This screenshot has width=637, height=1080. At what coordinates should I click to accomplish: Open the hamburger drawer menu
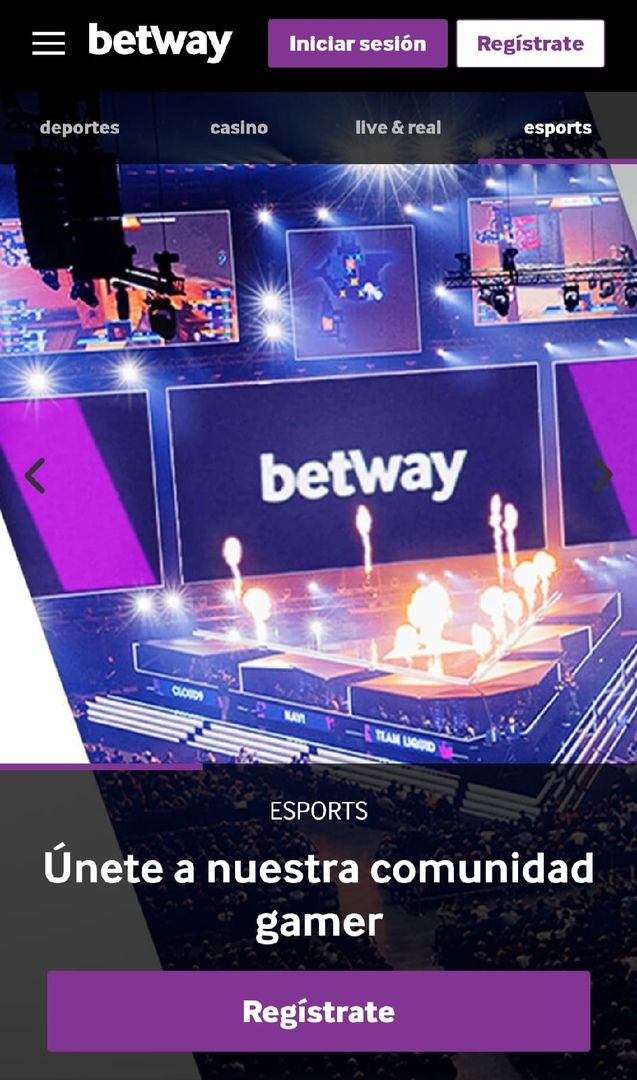pos(48,43)
